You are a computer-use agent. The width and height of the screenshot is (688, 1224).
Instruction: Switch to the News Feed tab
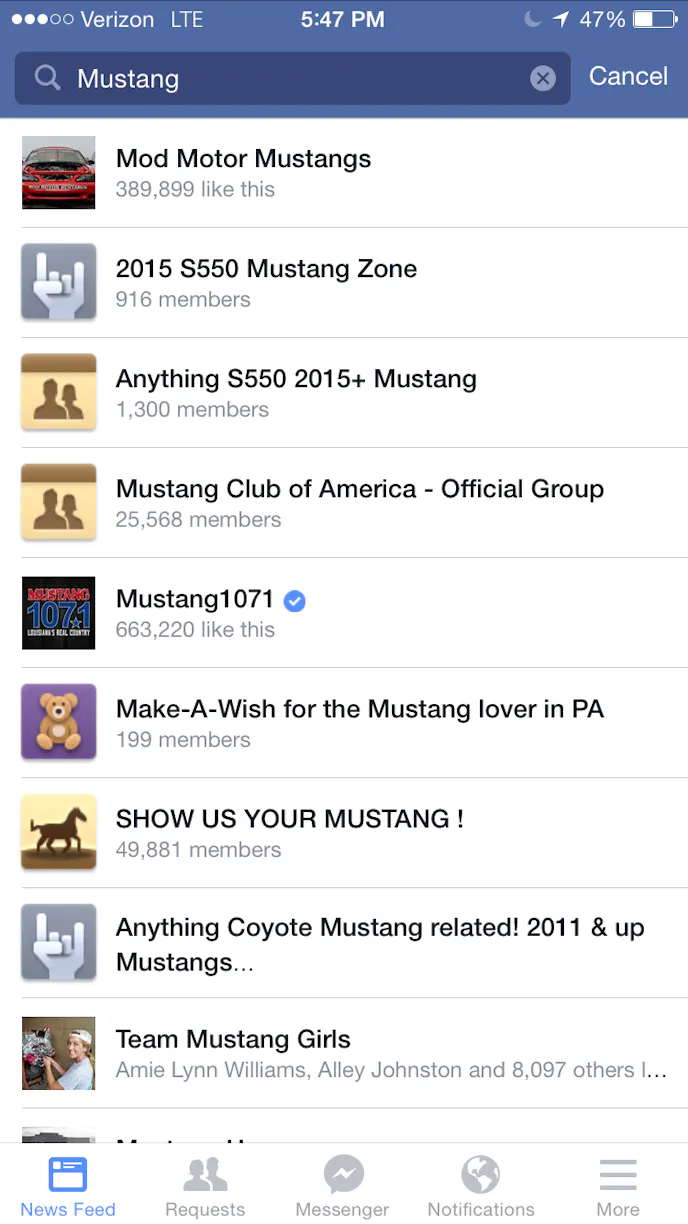(x=68, y=1186)
